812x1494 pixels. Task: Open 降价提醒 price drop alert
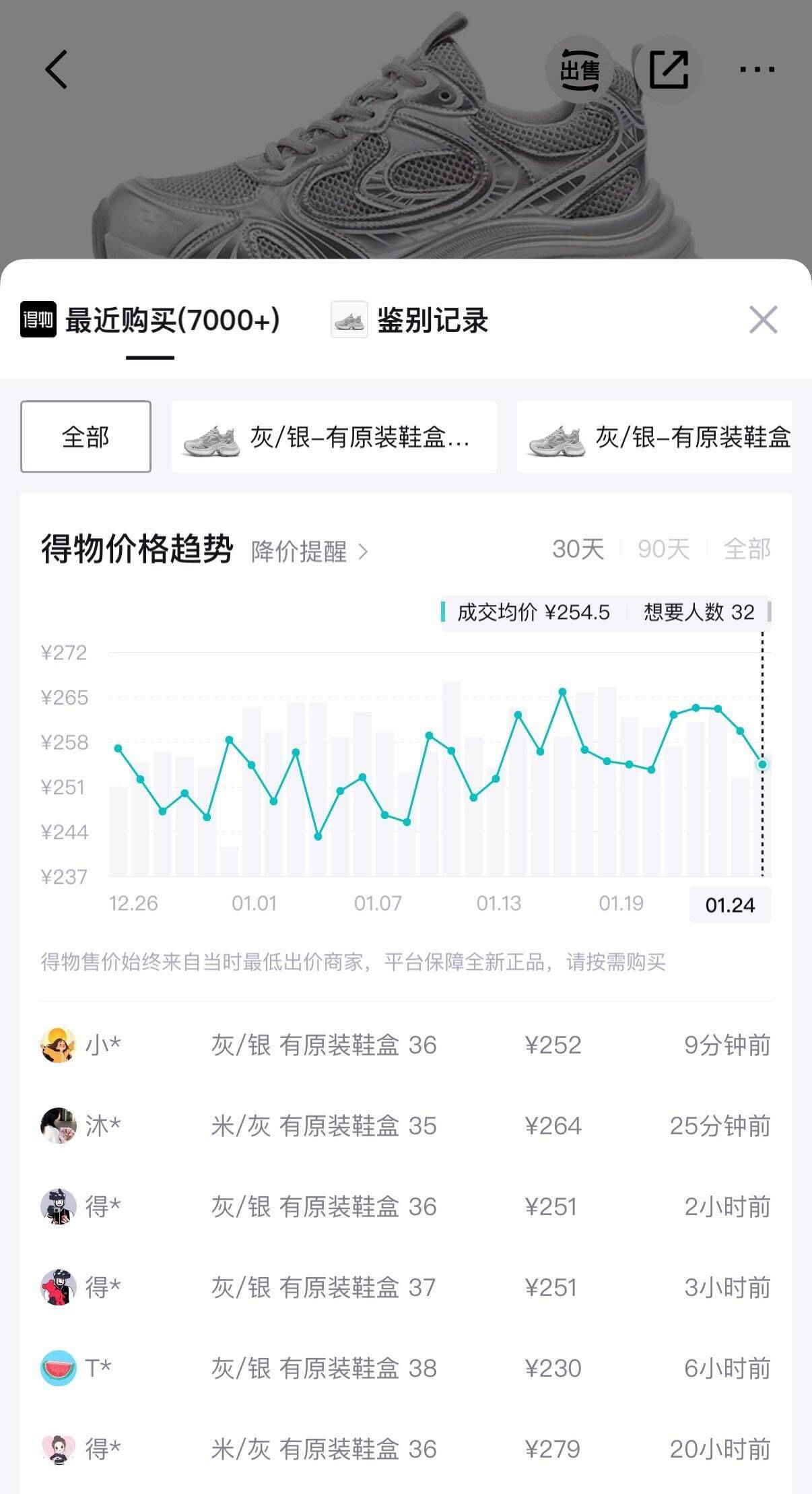309,552
